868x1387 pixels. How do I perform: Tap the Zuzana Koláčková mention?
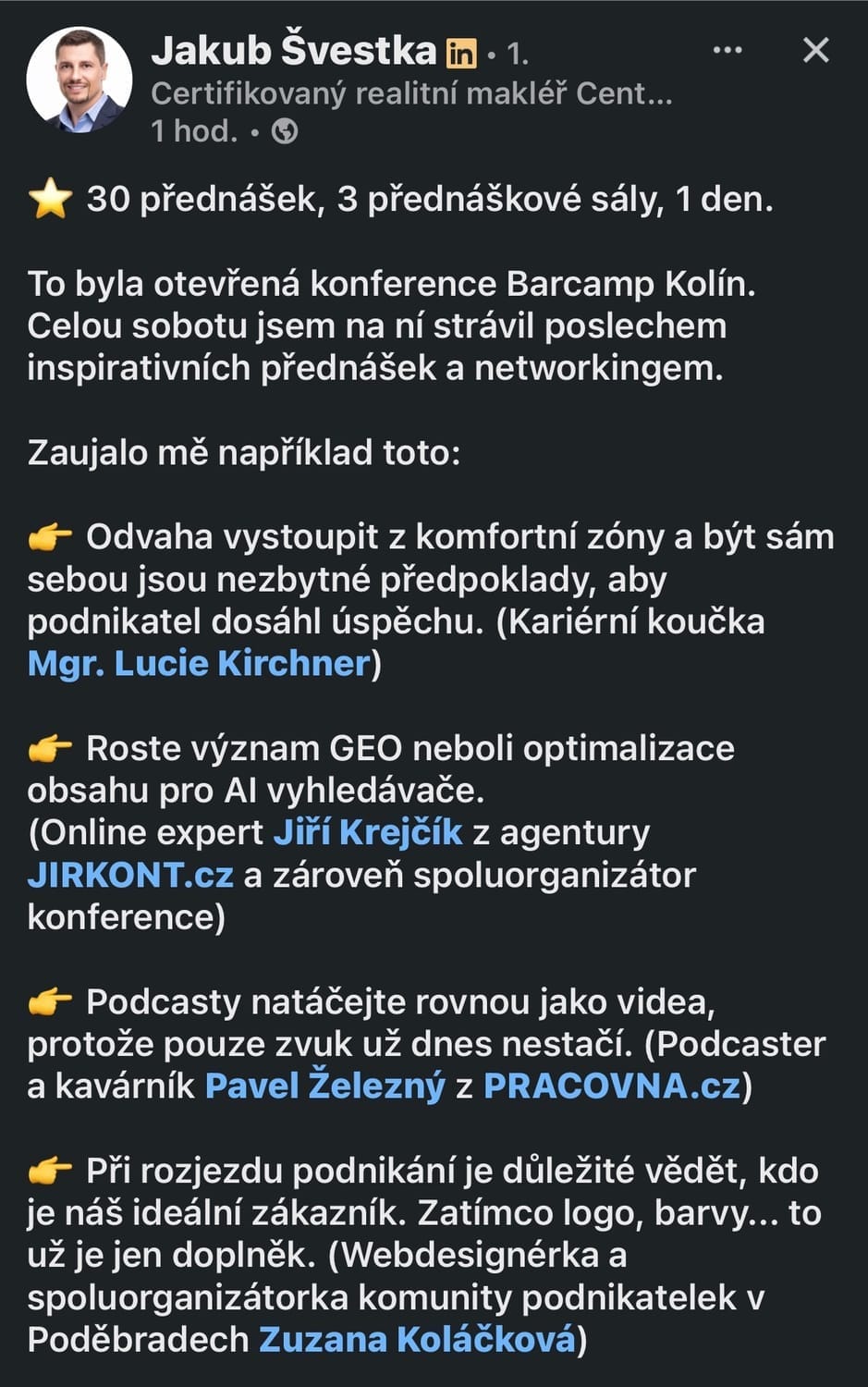tap(417, 1339)
